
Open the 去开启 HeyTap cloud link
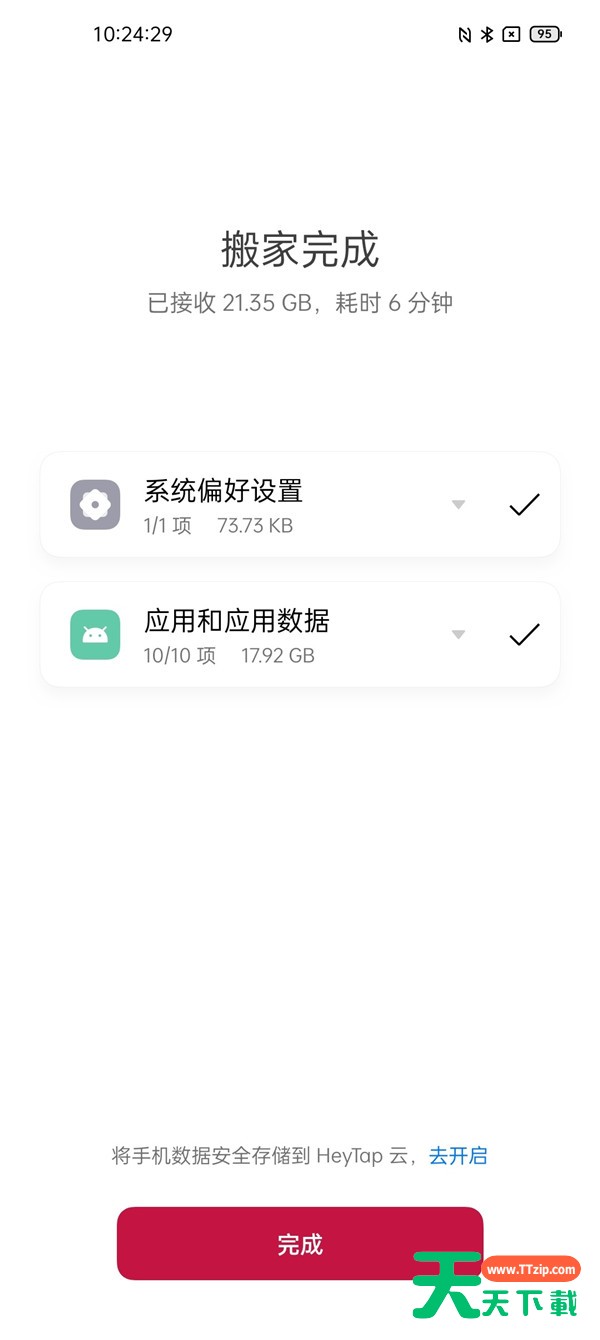[458, 1156]
